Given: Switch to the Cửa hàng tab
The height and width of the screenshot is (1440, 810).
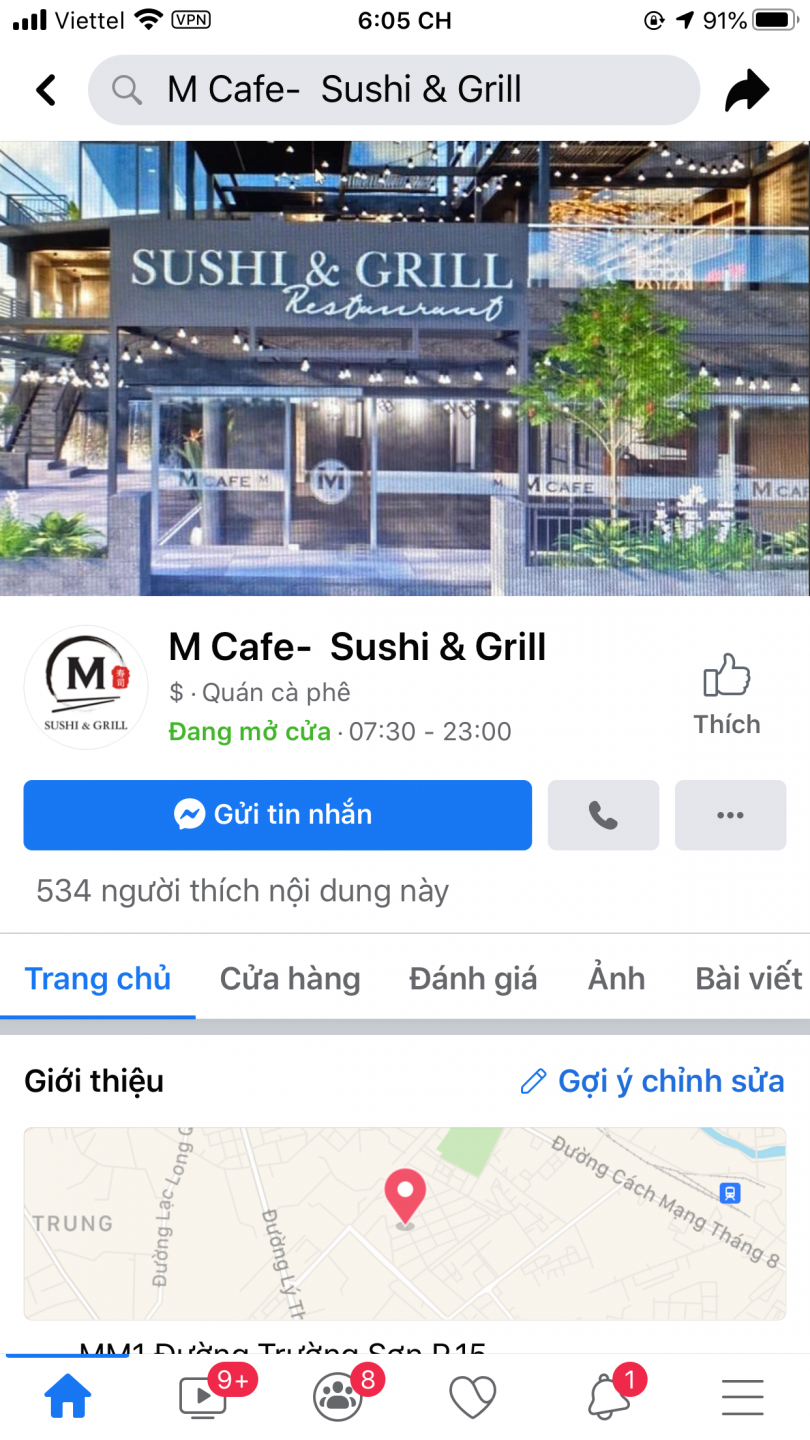Looking at the screenshot, I should click(290, 978).
